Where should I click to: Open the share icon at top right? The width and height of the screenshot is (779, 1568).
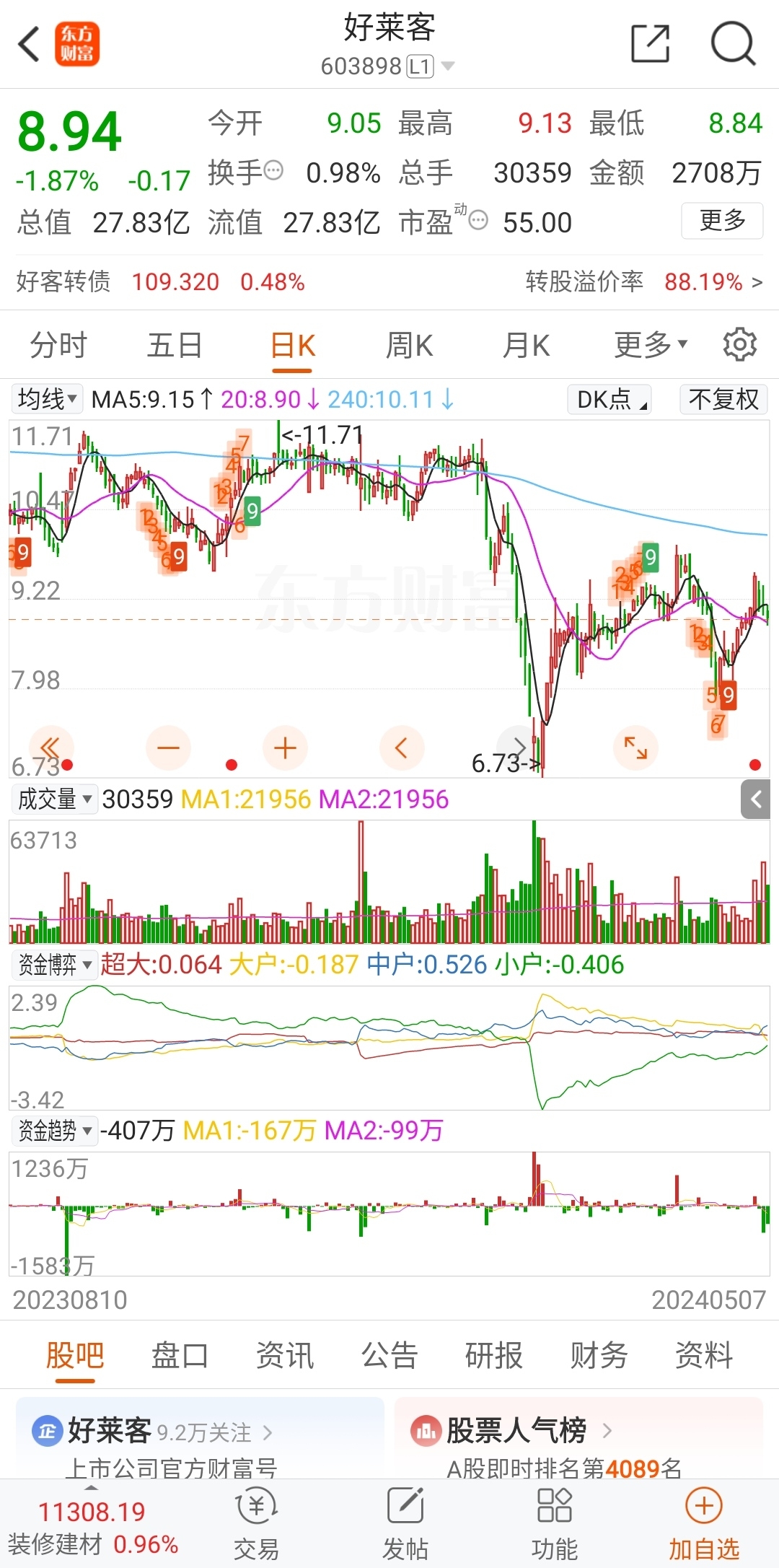(648, 44)
